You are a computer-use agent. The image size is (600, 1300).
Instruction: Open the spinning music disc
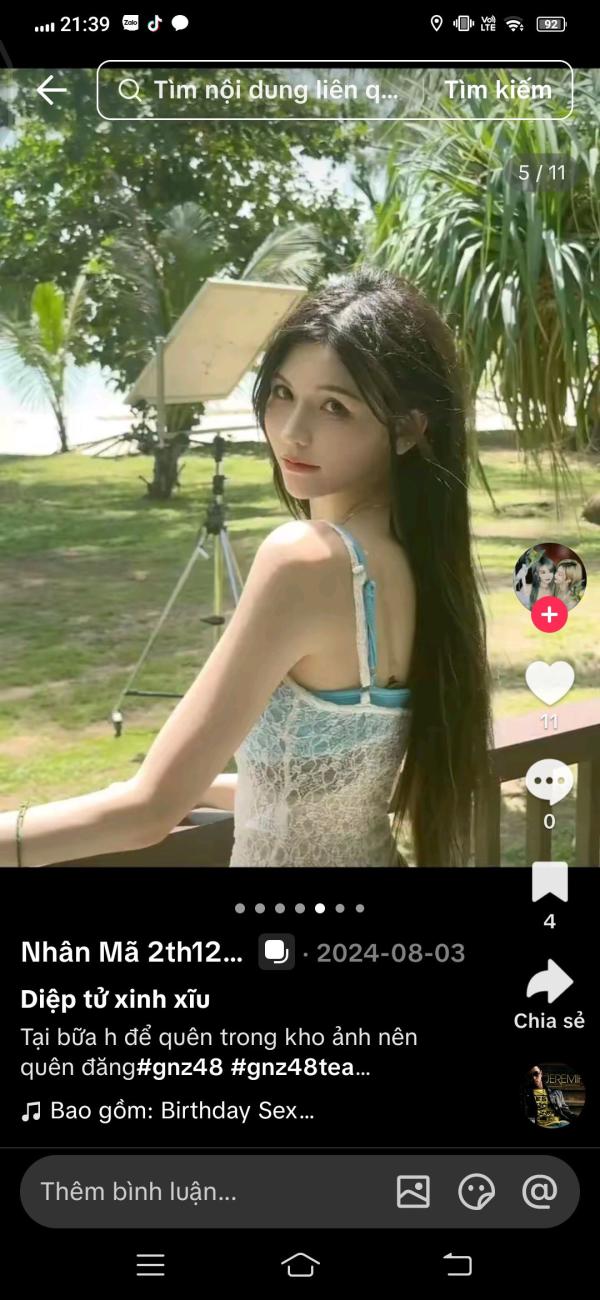pyautogui.click(x=552, y=1095)
